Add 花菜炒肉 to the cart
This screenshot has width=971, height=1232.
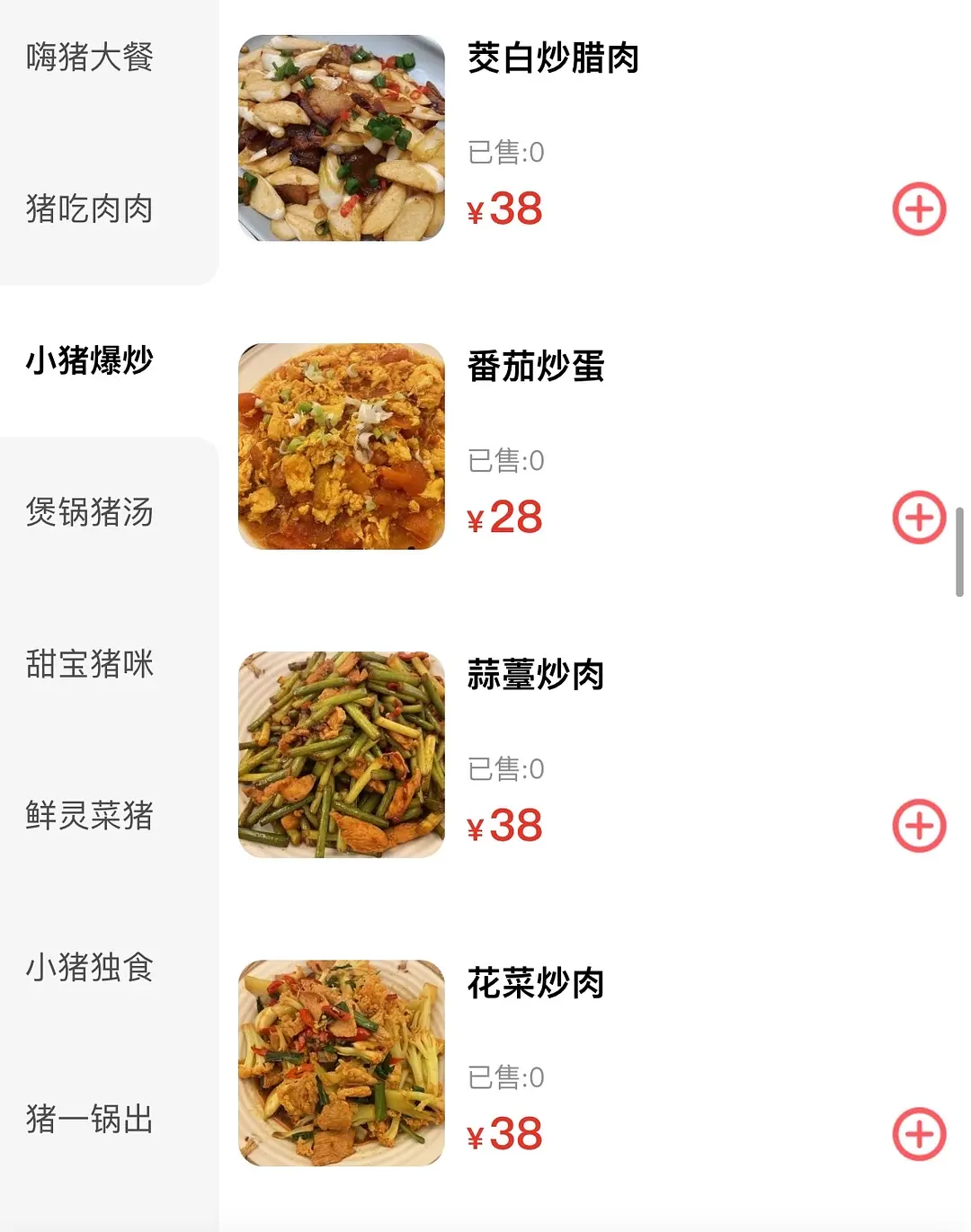coord(919,1134)
